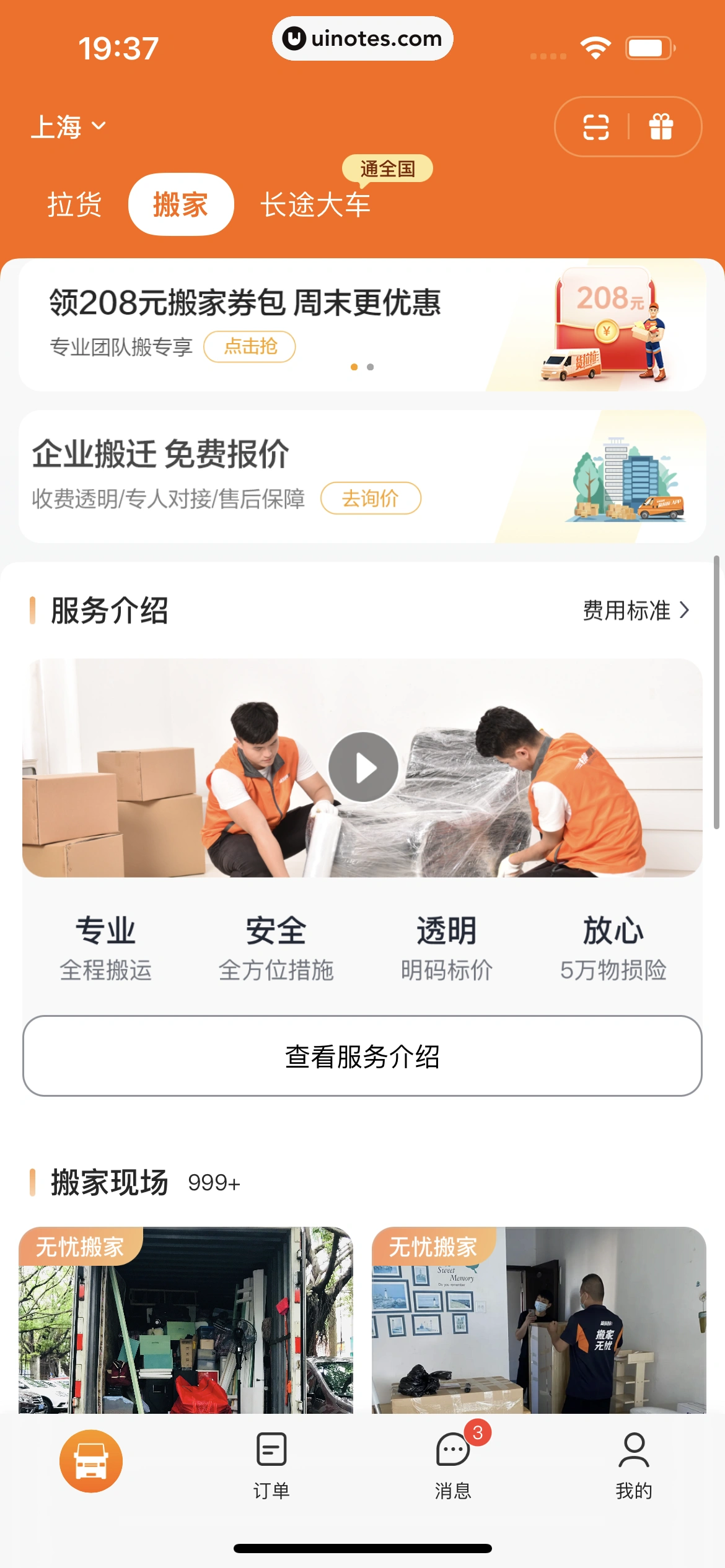Switch banner via second page indicator dot
Viewport: 725px width, 1568px height.
[370, 367]
